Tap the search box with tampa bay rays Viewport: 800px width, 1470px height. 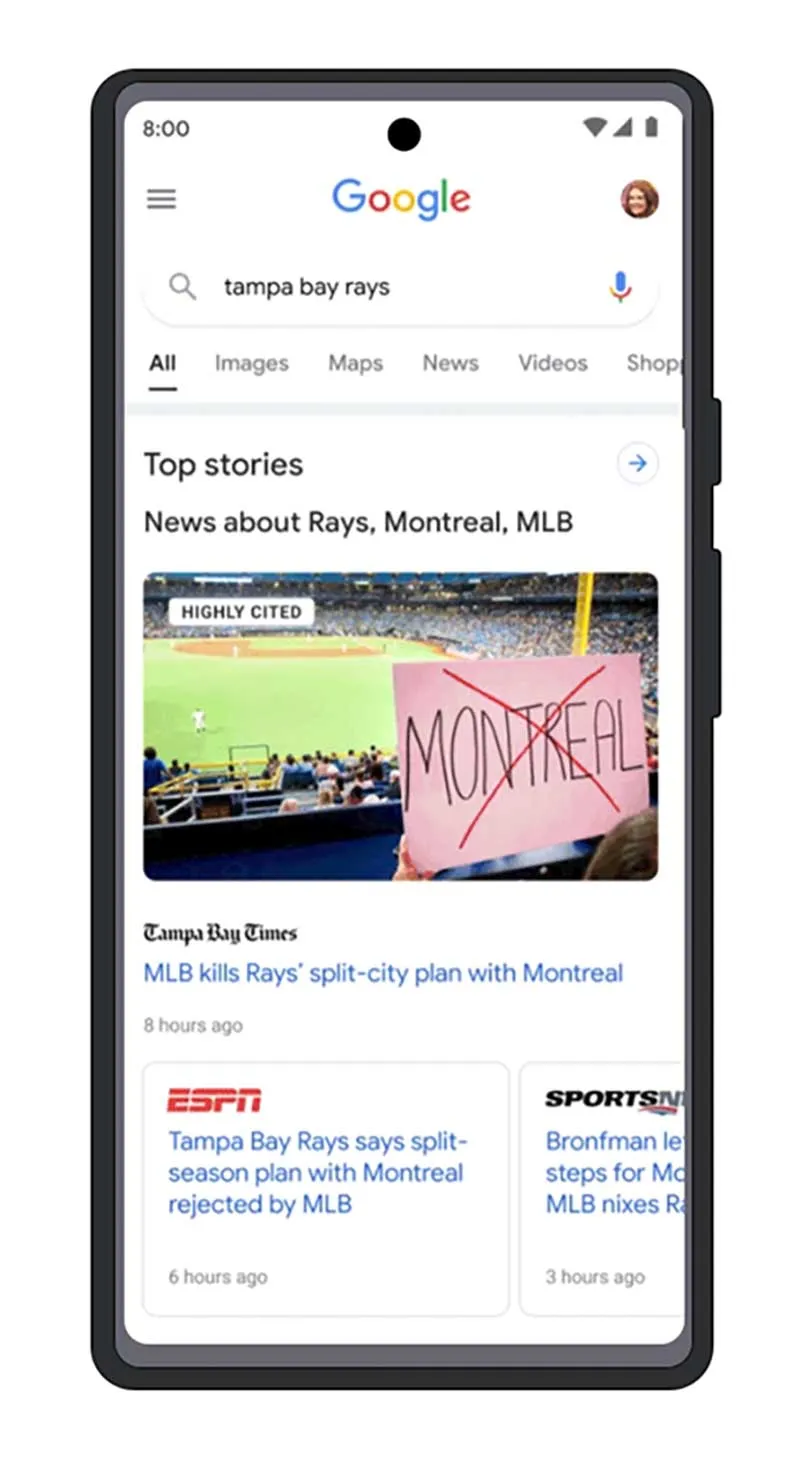pyautogui.click(x=380, y=287)
